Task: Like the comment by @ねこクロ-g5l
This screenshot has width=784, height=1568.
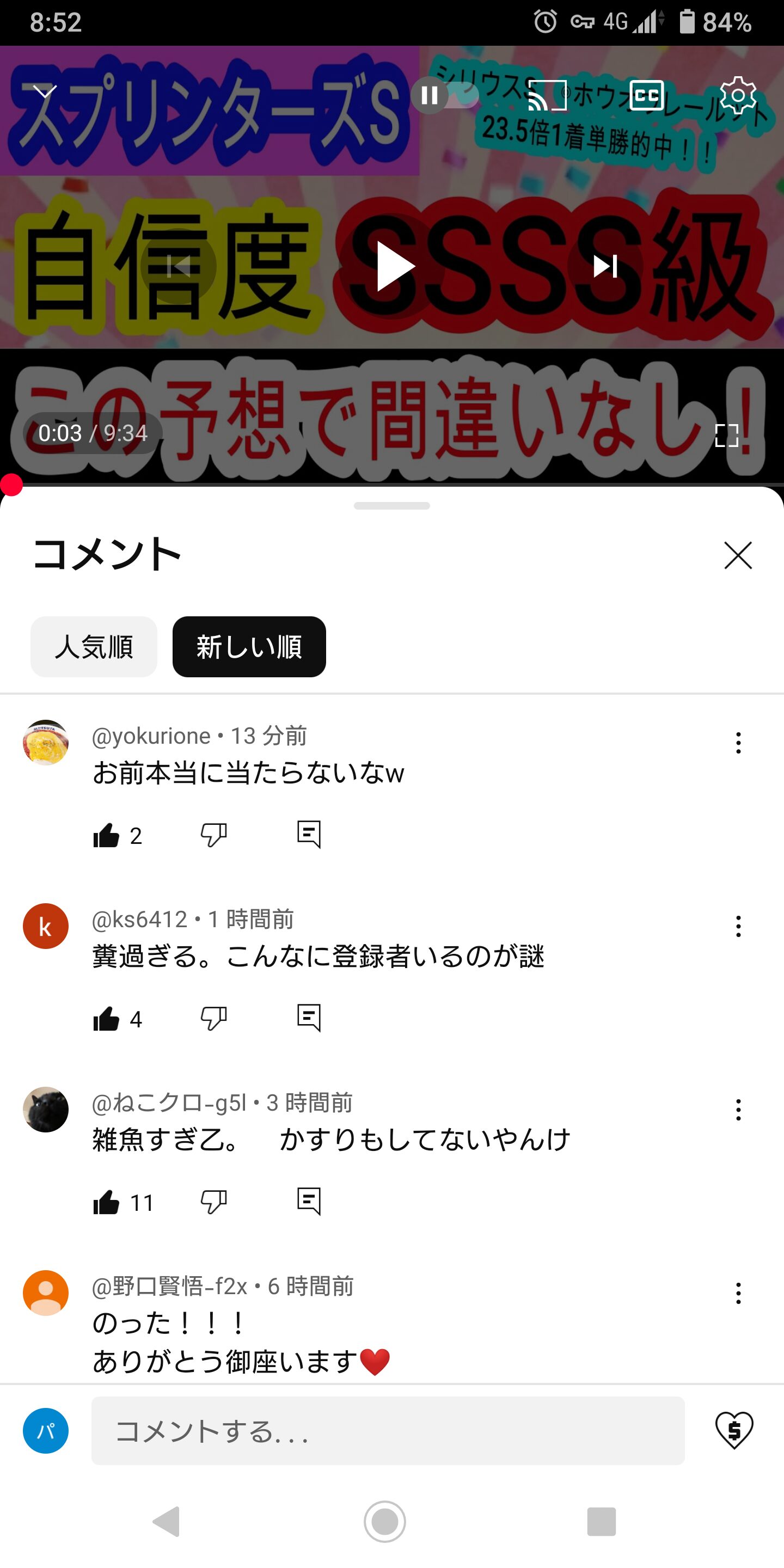Action: (x=107, y=1202)
